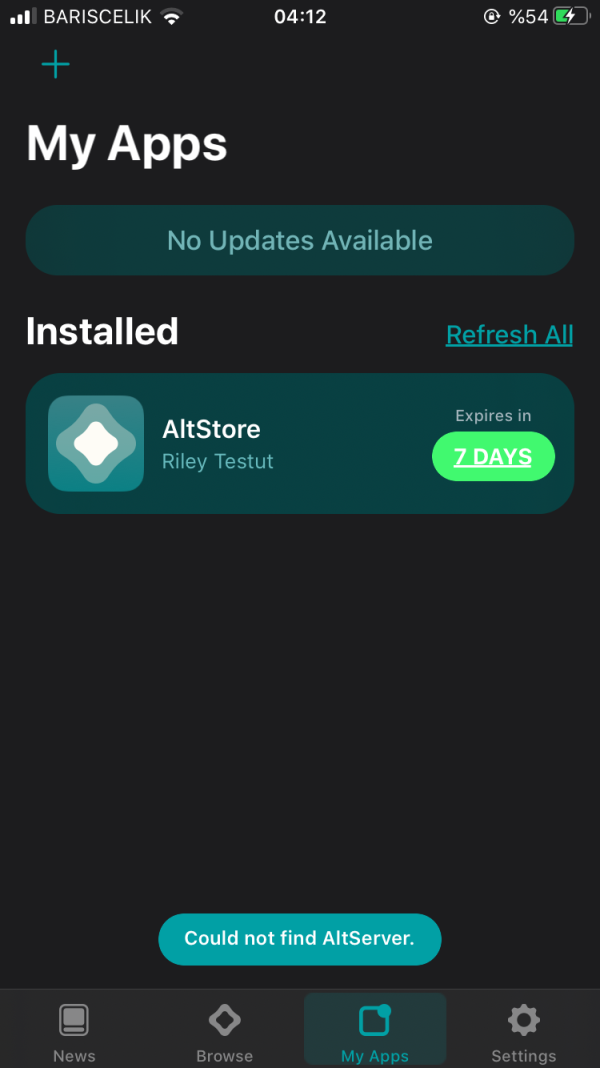Switch to the Browse tab
Viewport: 600px width, 1068px height.
pyautogui.click(x=224, y=1030)
